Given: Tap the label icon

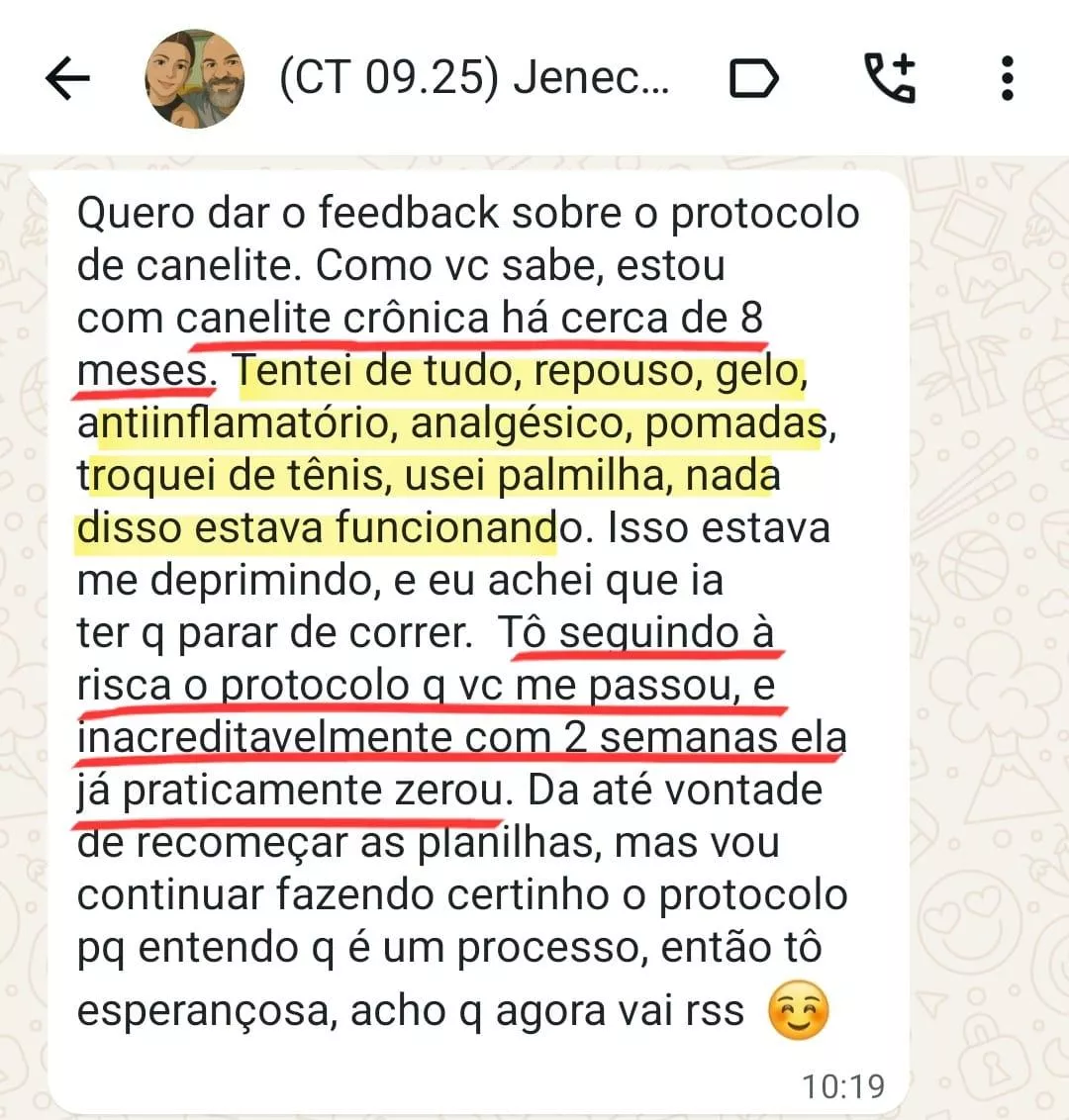Looking at the screenshot, I should [x=754, y=79].
